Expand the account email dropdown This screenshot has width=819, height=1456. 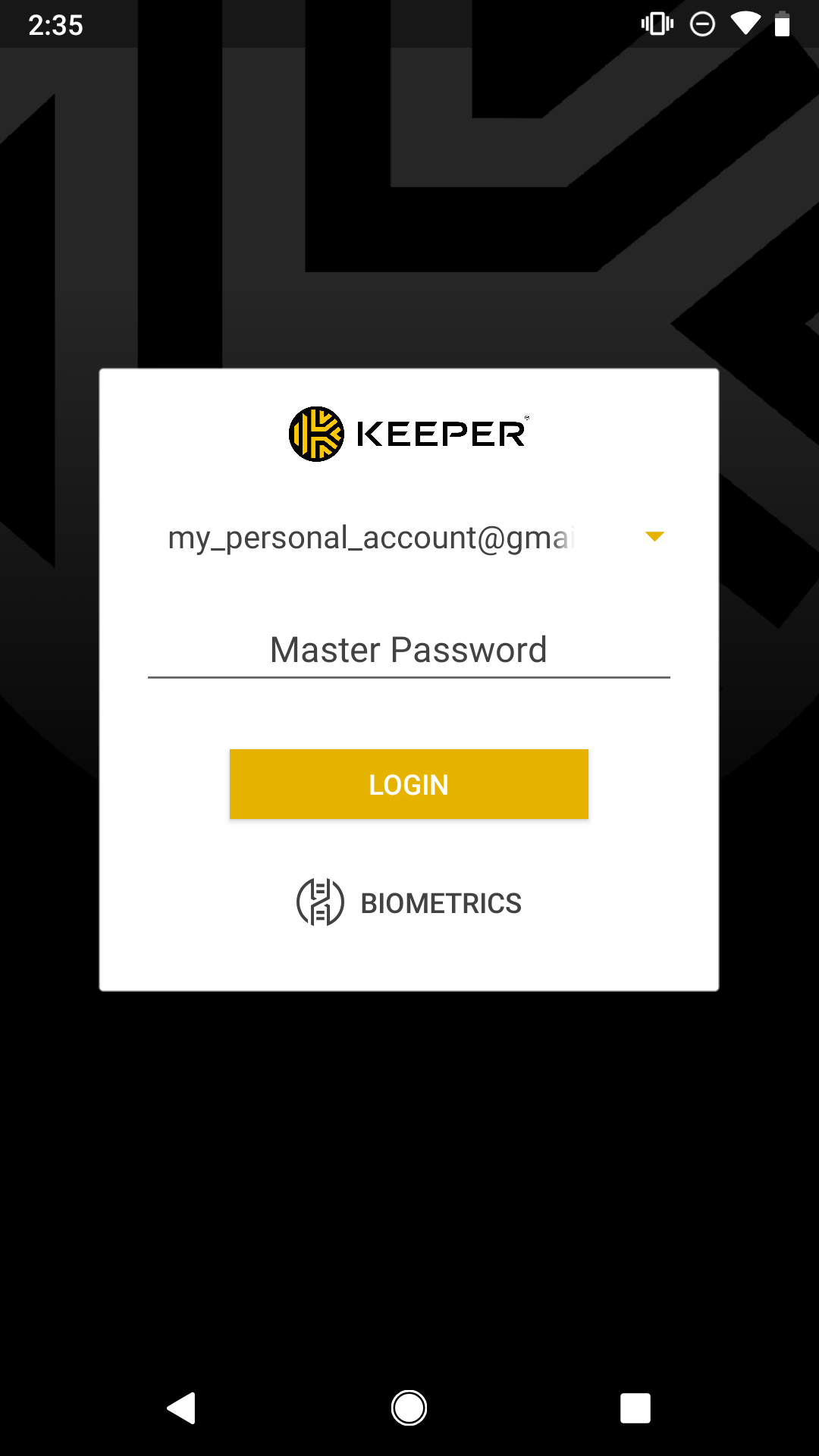pyautogui.click(x=654, y=537)
